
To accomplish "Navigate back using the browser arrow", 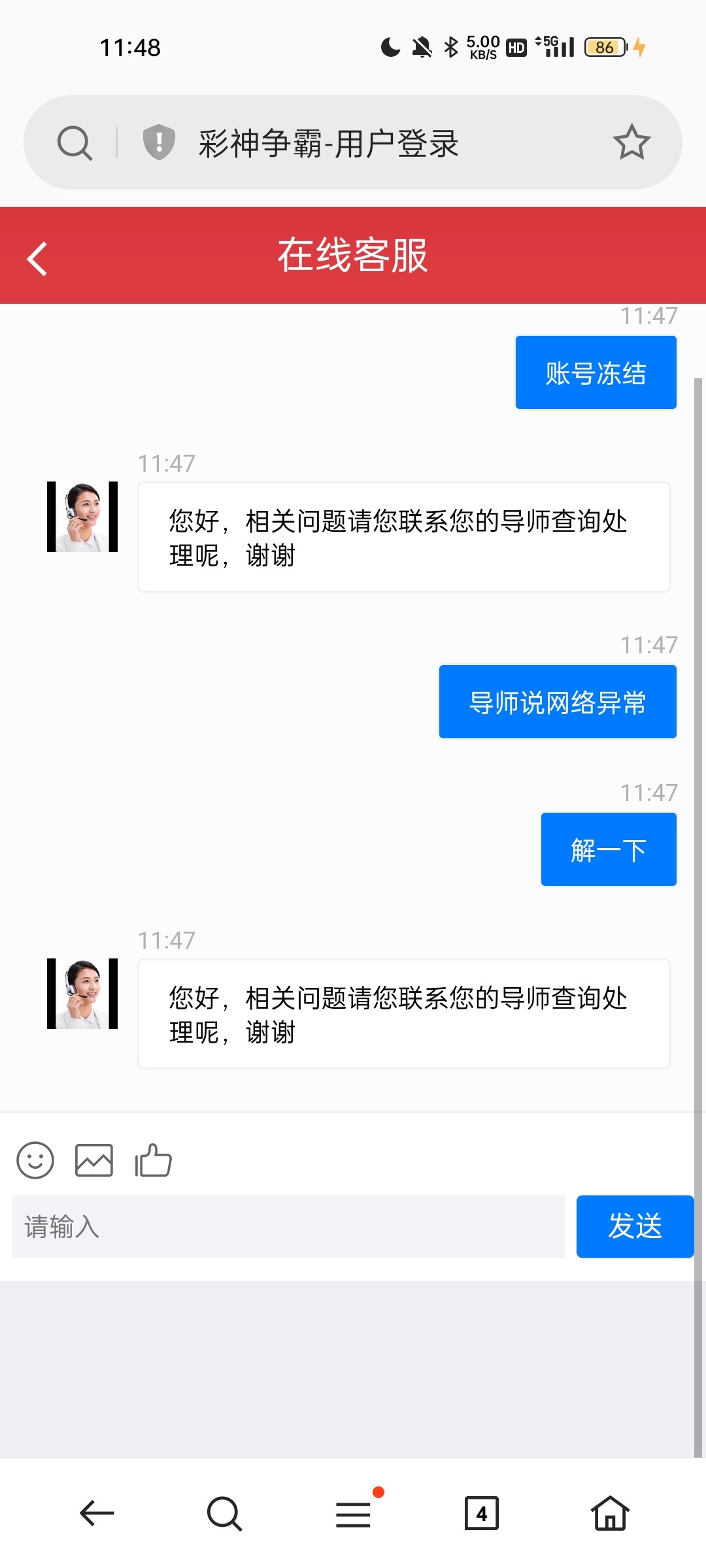I will [97, 1513].
